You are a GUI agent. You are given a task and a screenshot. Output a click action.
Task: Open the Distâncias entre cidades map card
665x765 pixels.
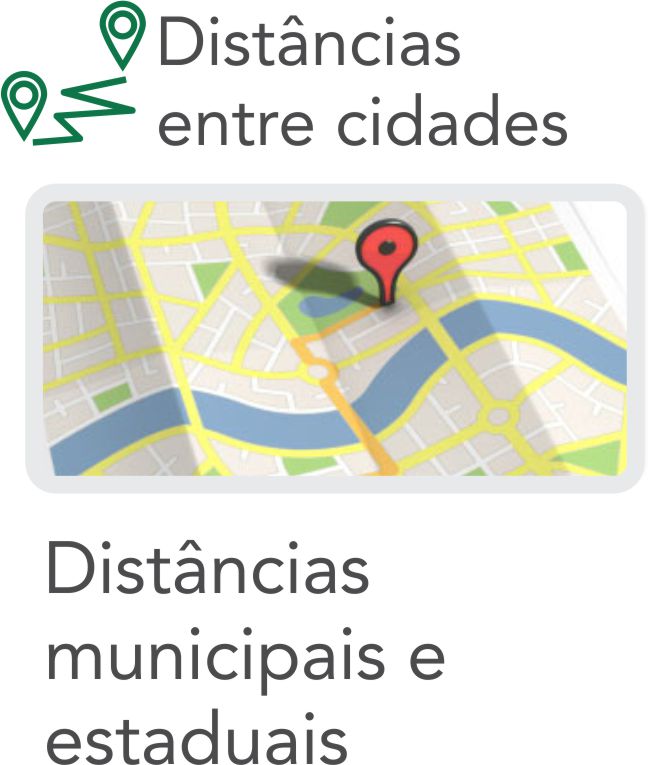coord(334,338)
